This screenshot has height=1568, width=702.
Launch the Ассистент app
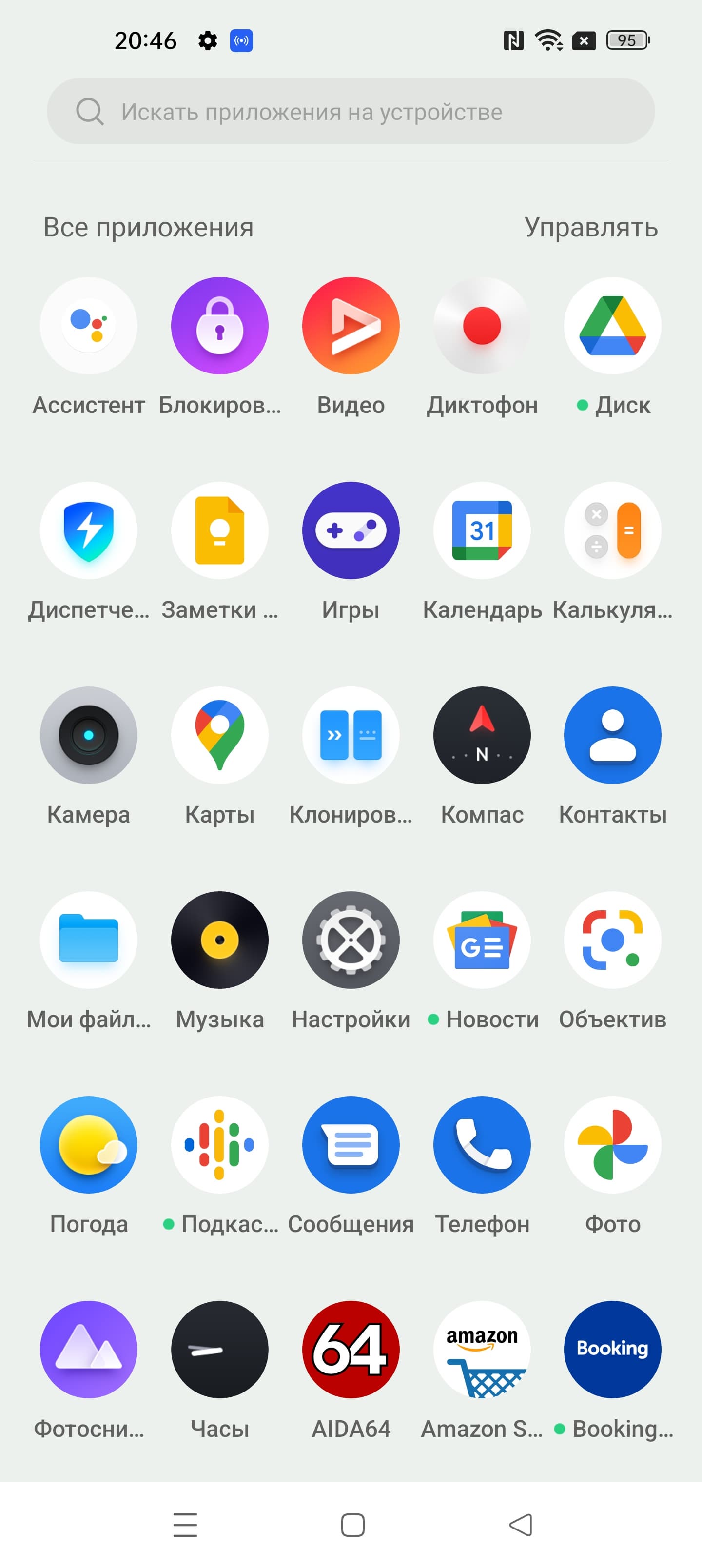coord(89,326)
